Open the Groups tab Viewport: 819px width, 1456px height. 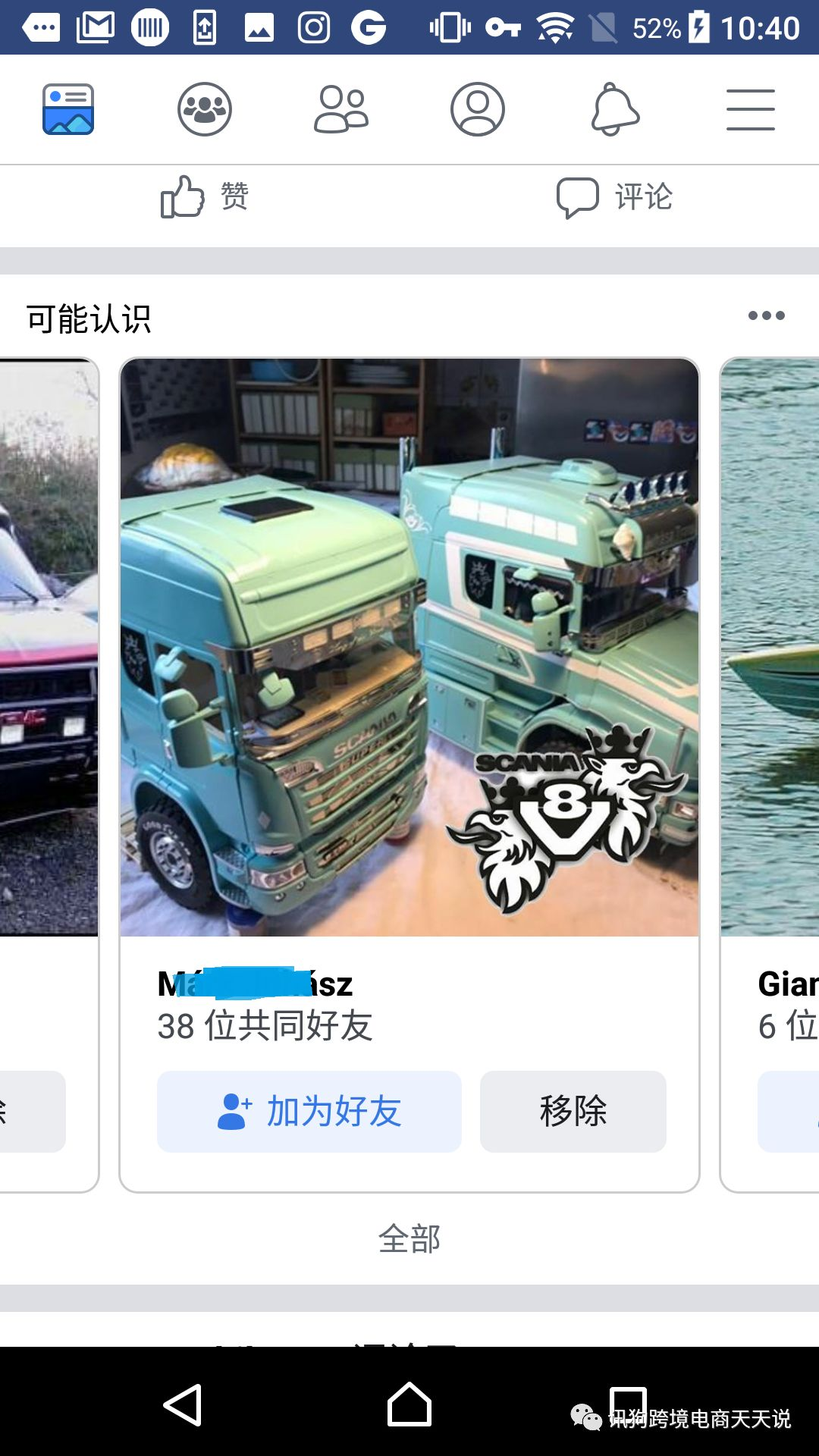tap(205, 109)
